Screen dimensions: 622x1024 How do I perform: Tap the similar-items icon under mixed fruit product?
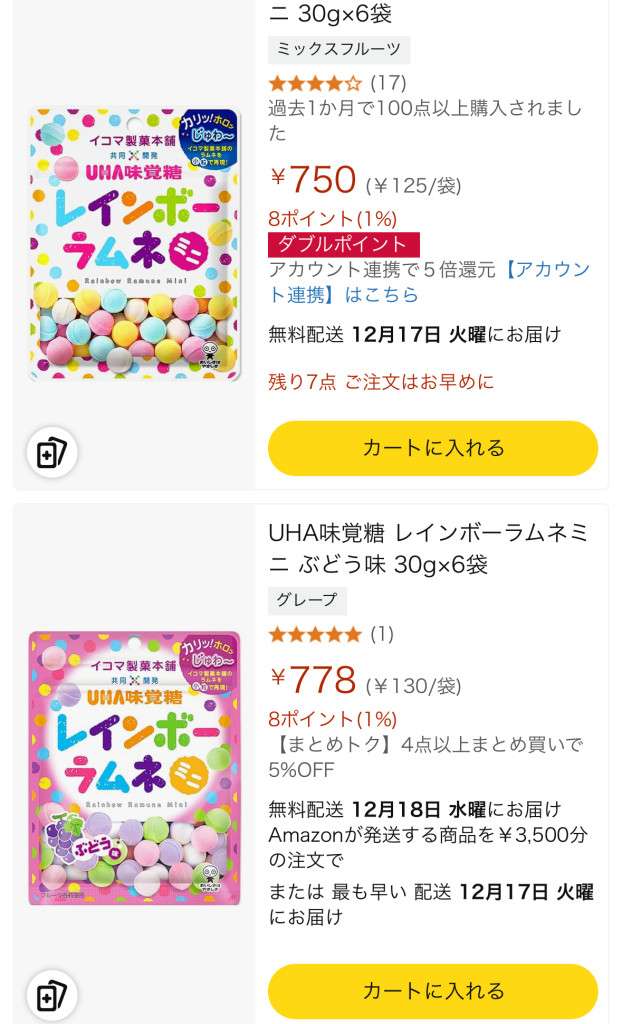(x=51, y=453)
